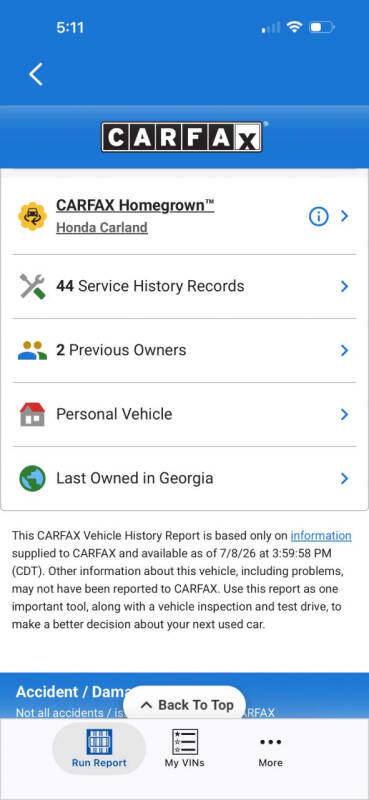Open the Honda Carland link
This screenshot has width=369, height=800.
pos(102,228)
